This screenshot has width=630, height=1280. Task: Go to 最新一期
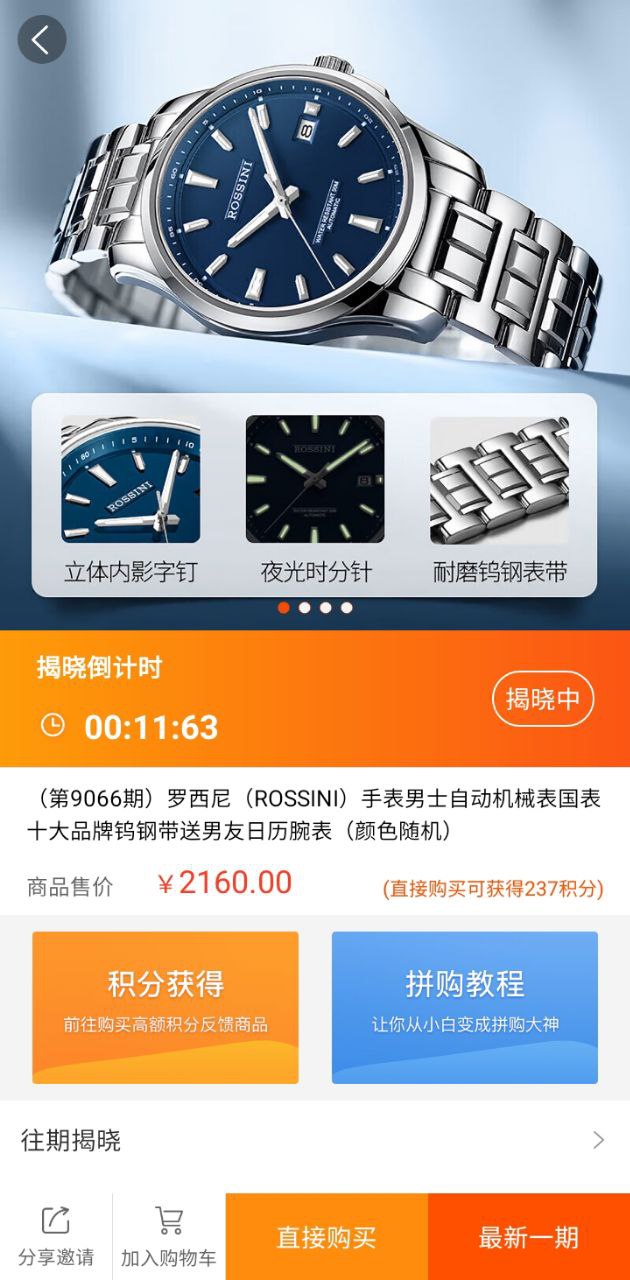pos(528,1237)
